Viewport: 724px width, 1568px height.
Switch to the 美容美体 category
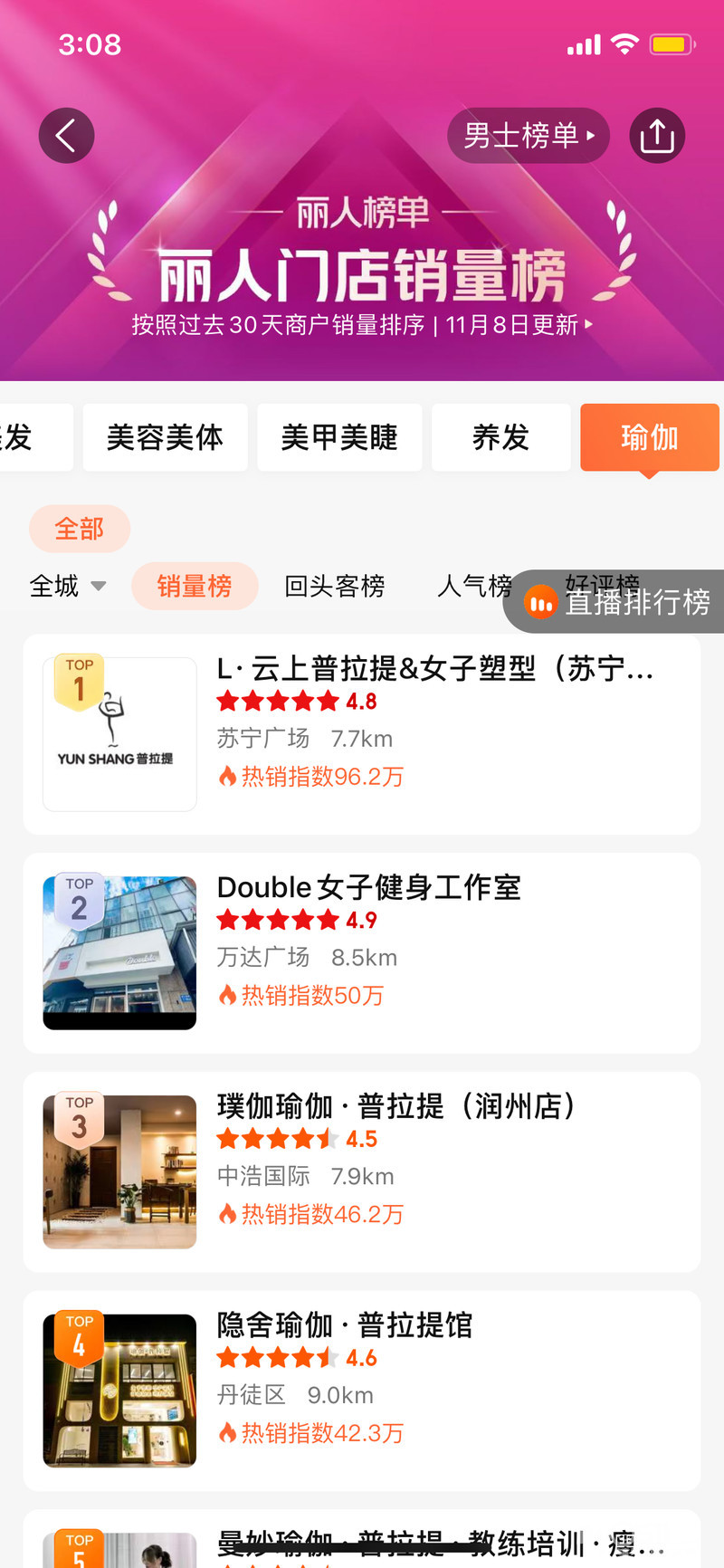(x=165, y=437)
